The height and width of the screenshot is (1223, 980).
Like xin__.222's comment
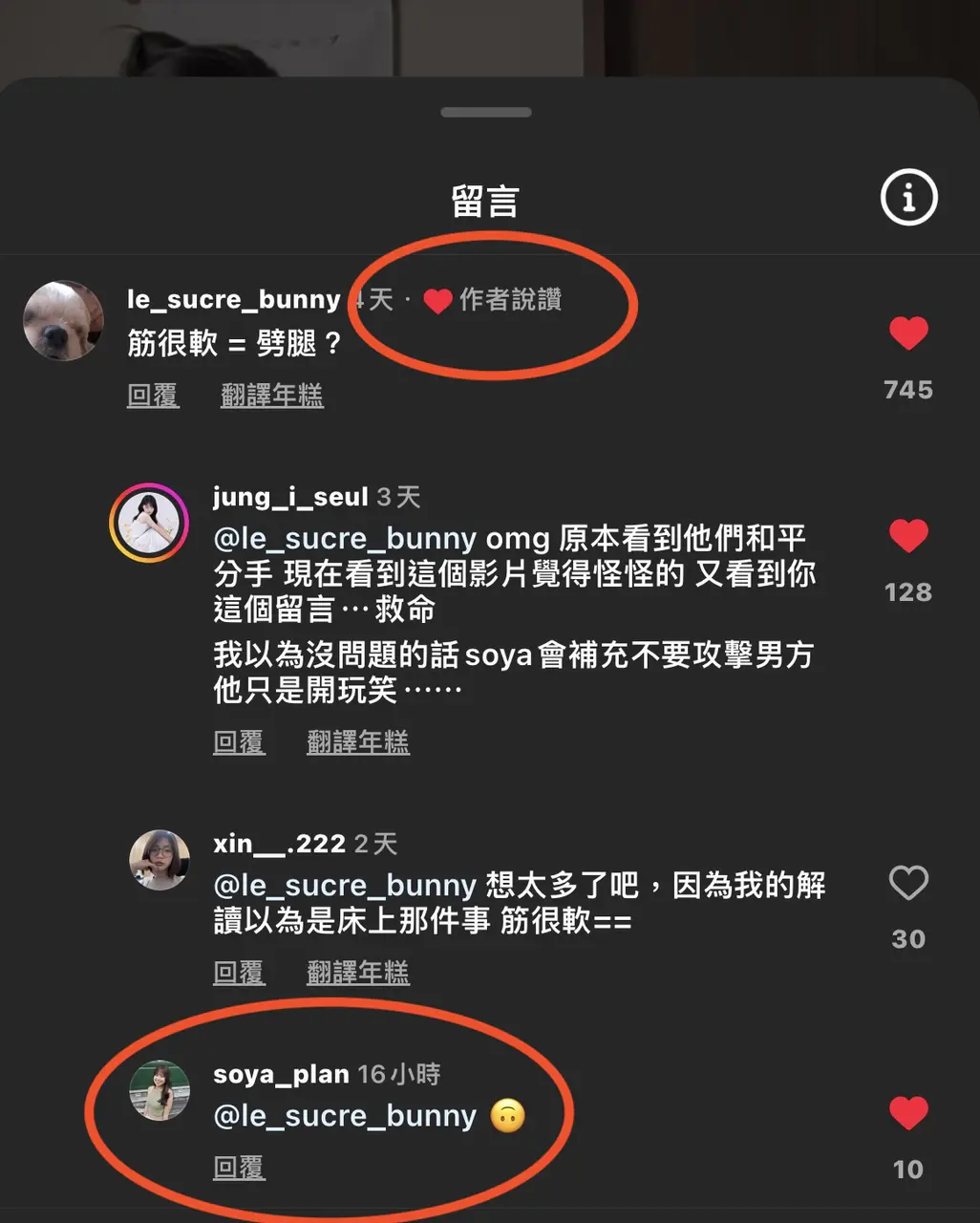tap(908, 883)
